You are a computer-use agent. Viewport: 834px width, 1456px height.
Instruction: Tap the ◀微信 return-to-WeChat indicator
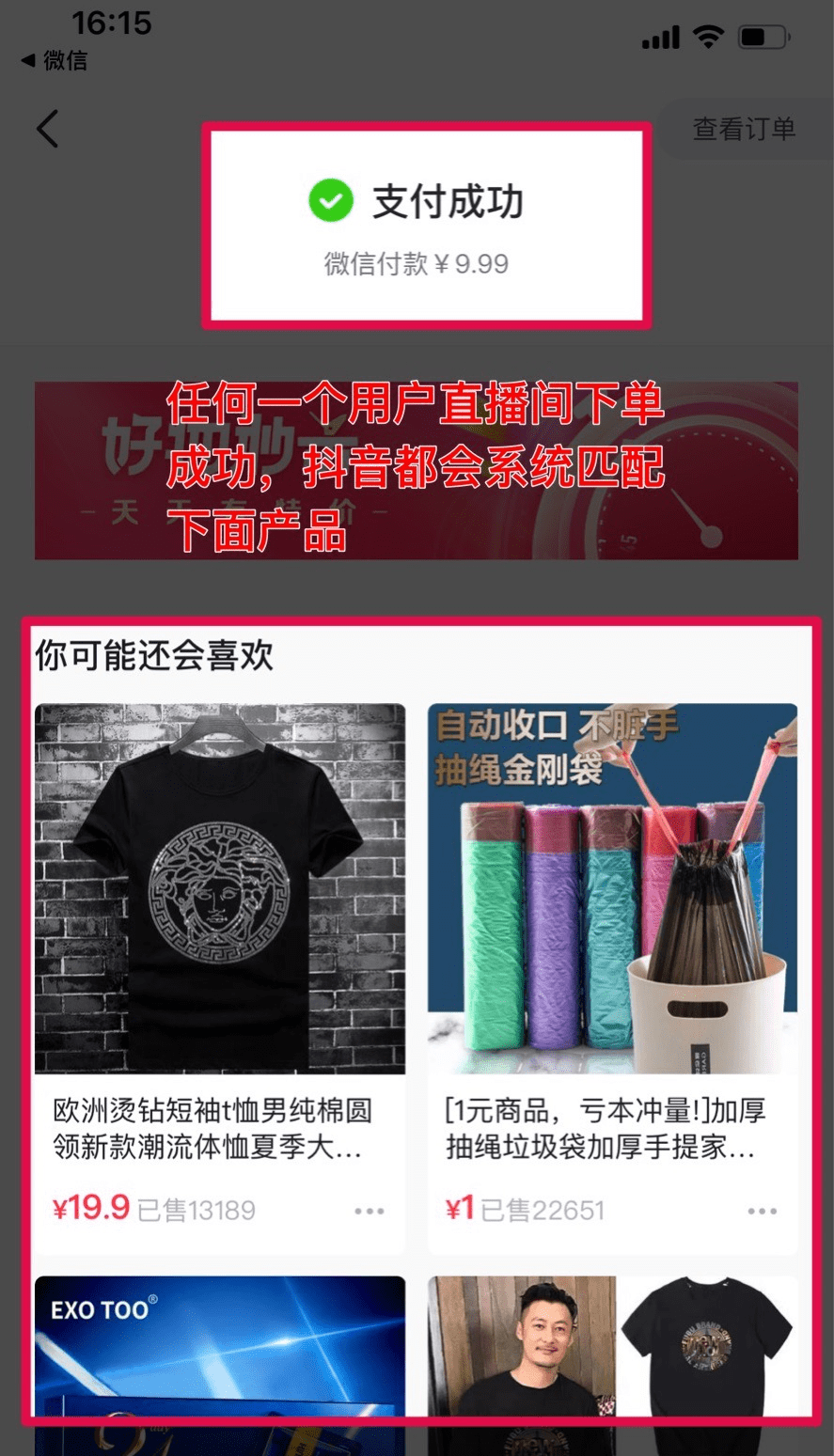(x=54, y=61)
